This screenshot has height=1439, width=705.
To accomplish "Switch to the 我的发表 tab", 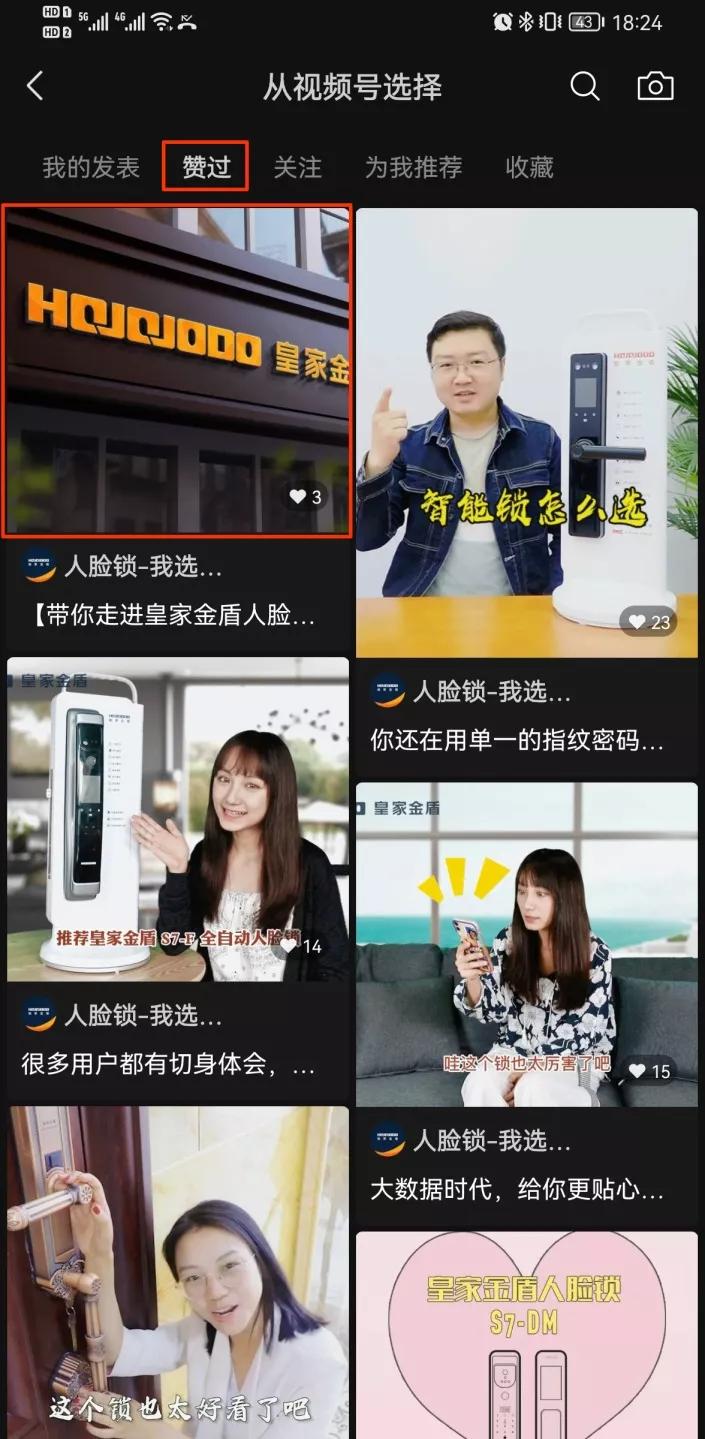I will tap(91, 167).
